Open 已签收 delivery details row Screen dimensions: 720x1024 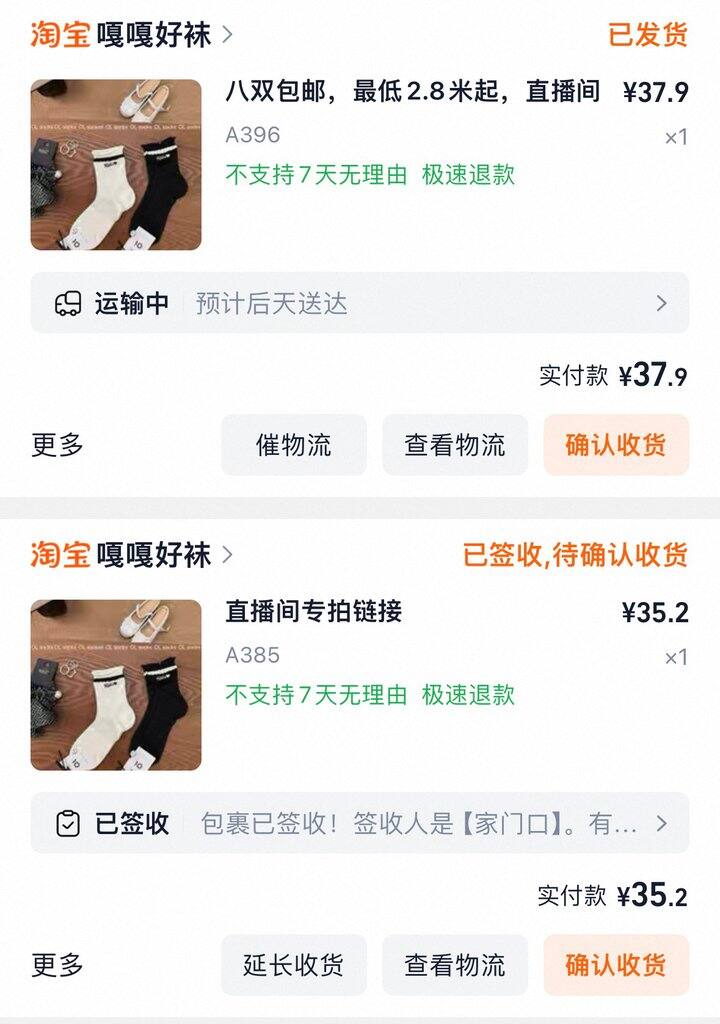359,823
